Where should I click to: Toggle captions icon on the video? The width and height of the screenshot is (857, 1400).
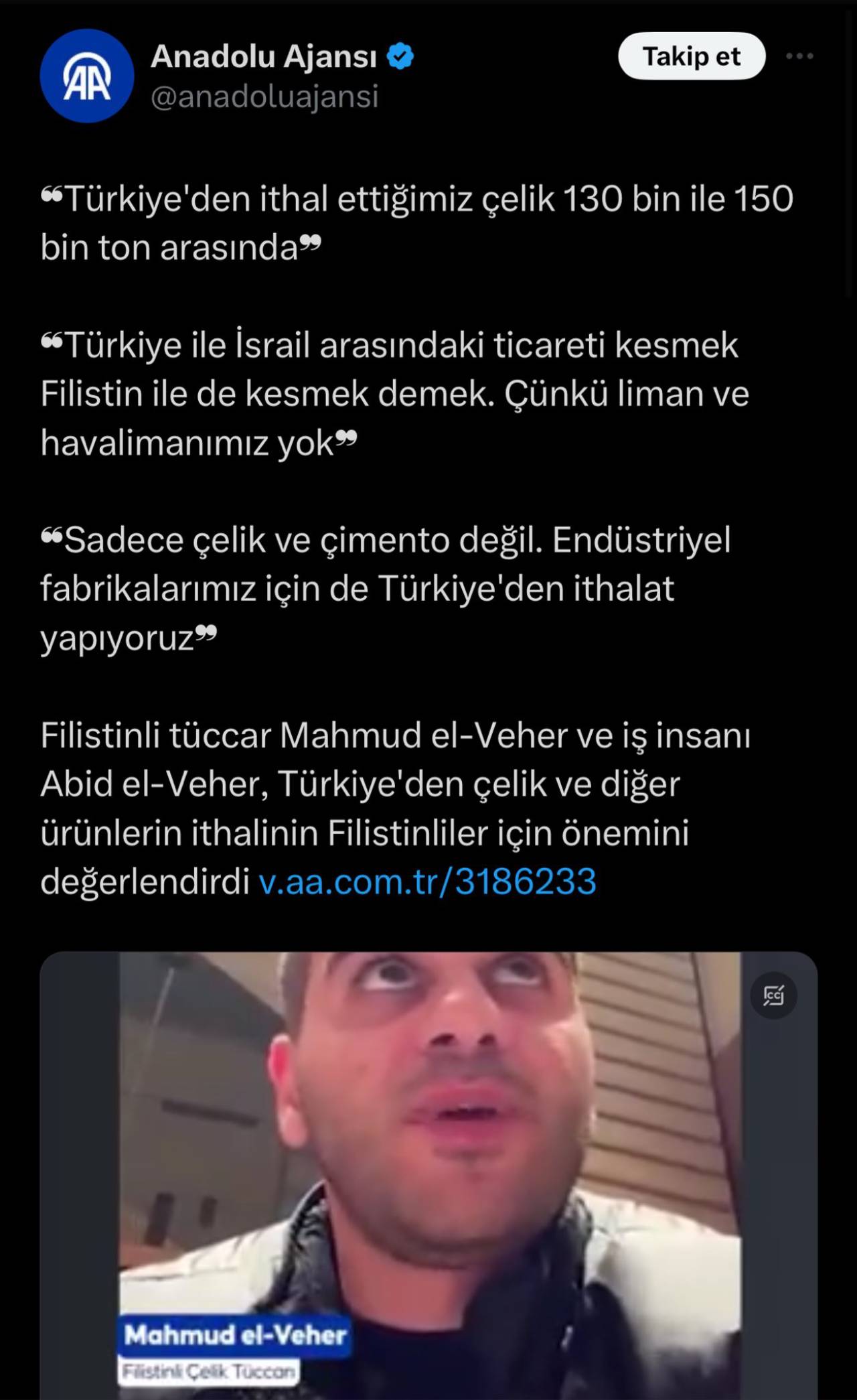coord(773,995)
